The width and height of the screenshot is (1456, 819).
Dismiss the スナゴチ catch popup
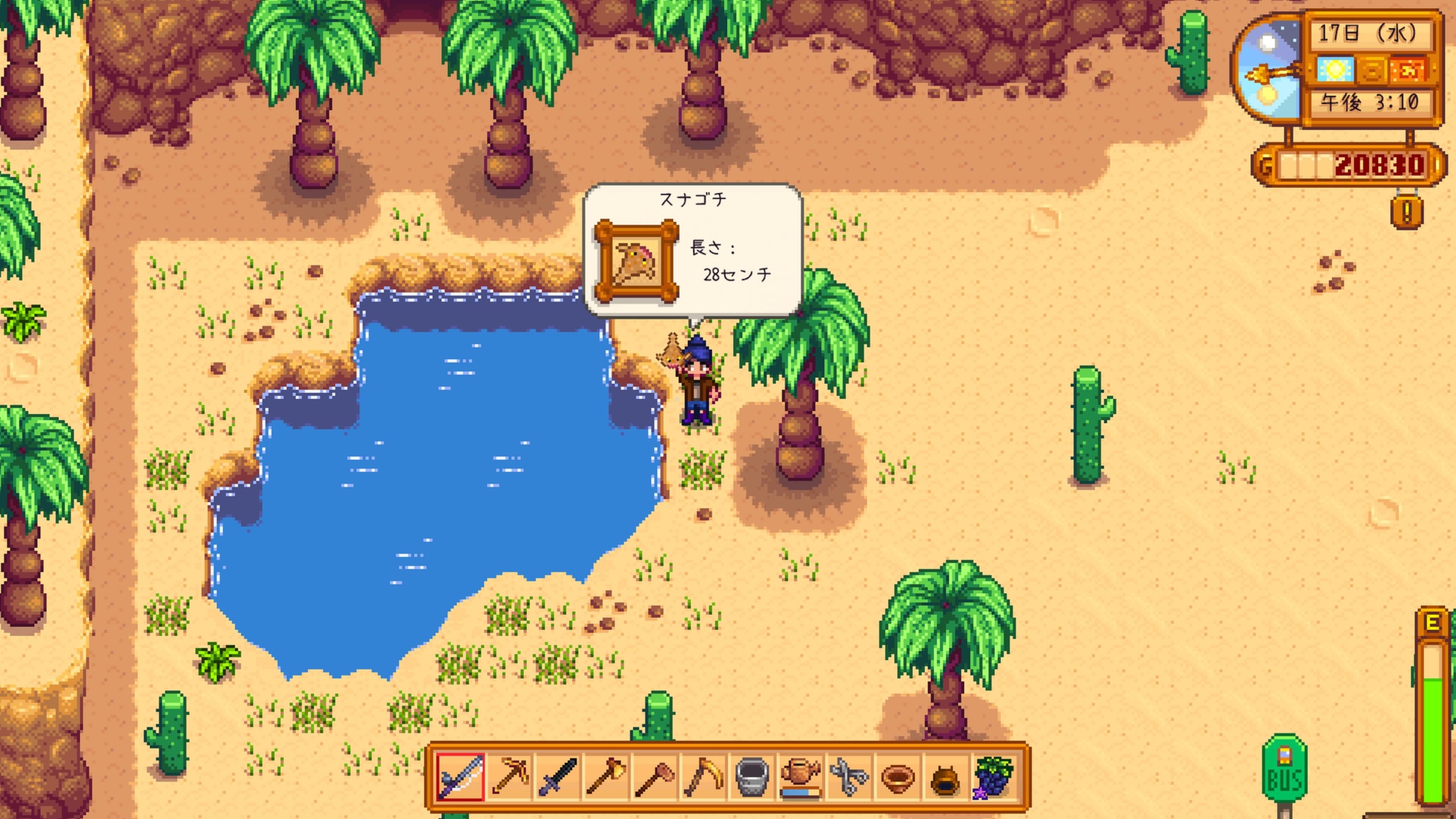click(693, 250)
